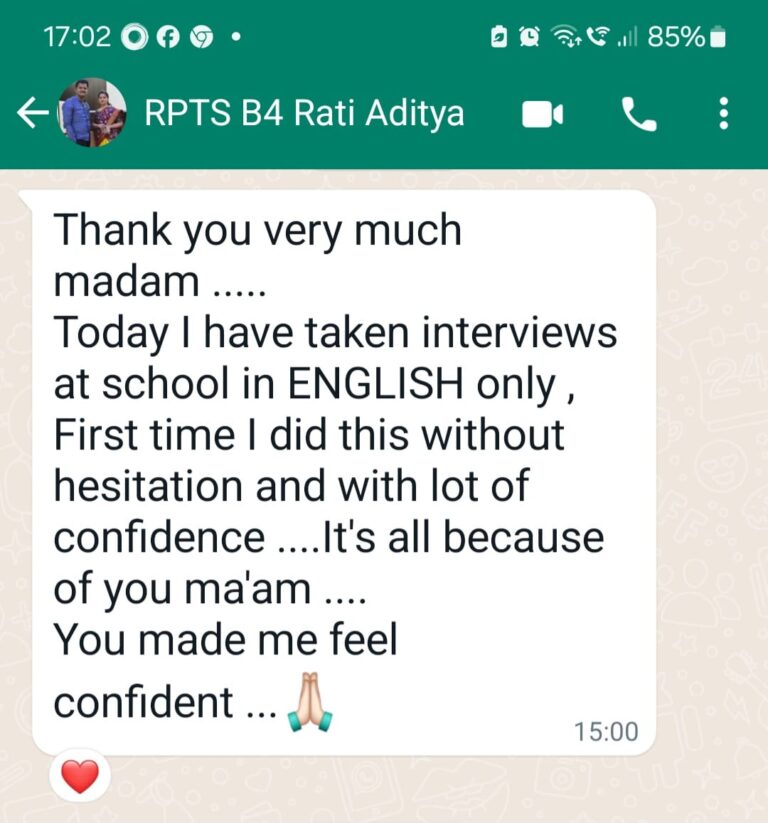
Task: Start a voice call with Rati Aditya
Action: (x=638, y=116)
